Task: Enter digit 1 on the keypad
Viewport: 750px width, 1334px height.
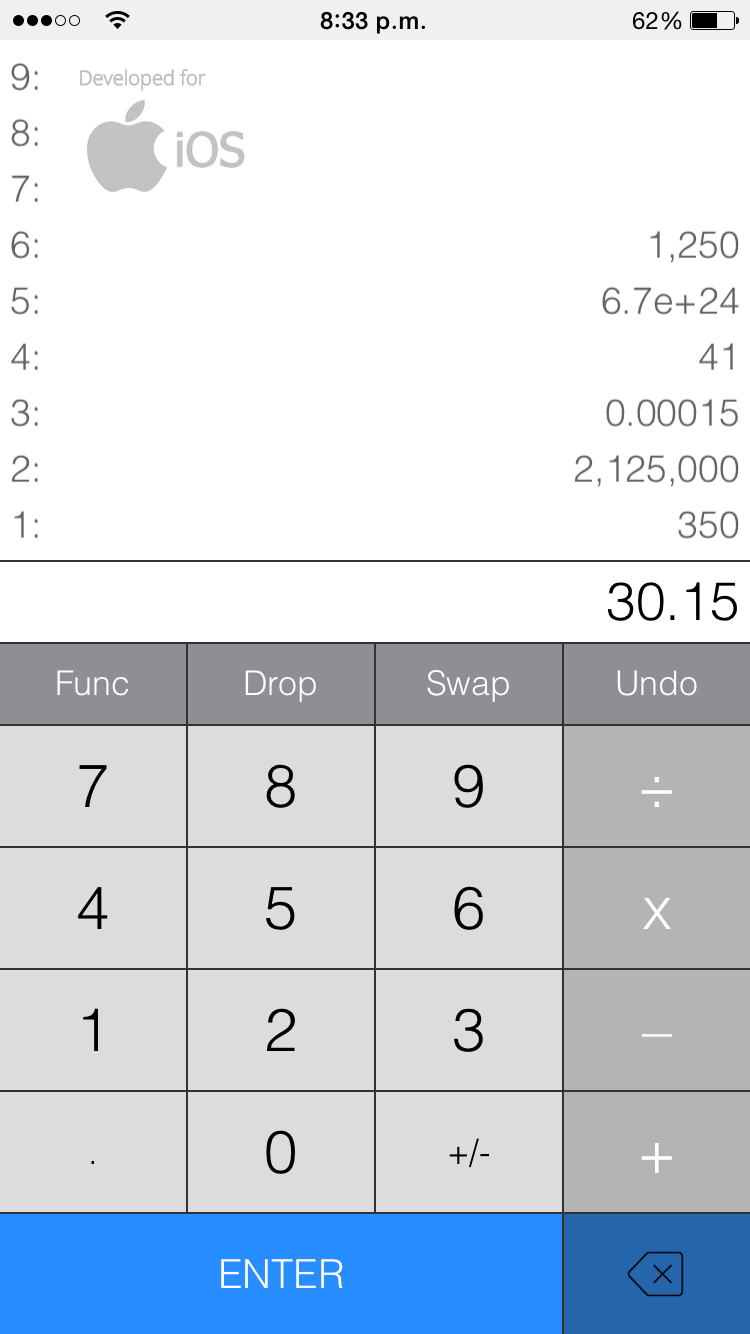Action: 93,1031
